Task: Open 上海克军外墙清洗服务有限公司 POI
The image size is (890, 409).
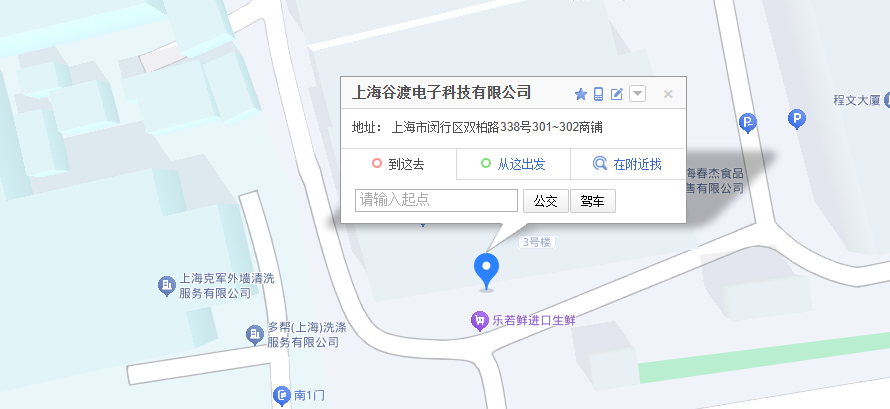Action: tap(167, 287)
